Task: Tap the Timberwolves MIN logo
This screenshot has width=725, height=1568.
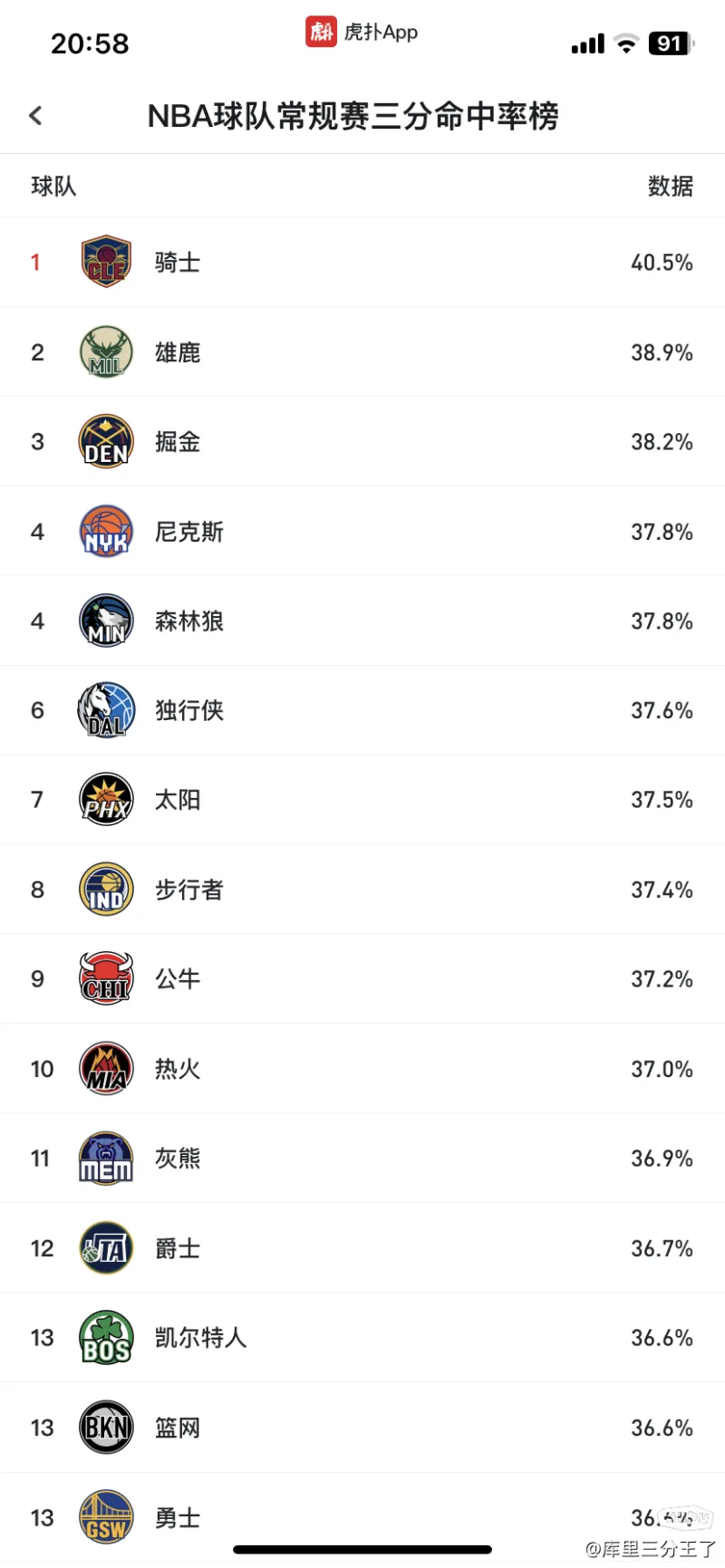Action: coord(106,620)
